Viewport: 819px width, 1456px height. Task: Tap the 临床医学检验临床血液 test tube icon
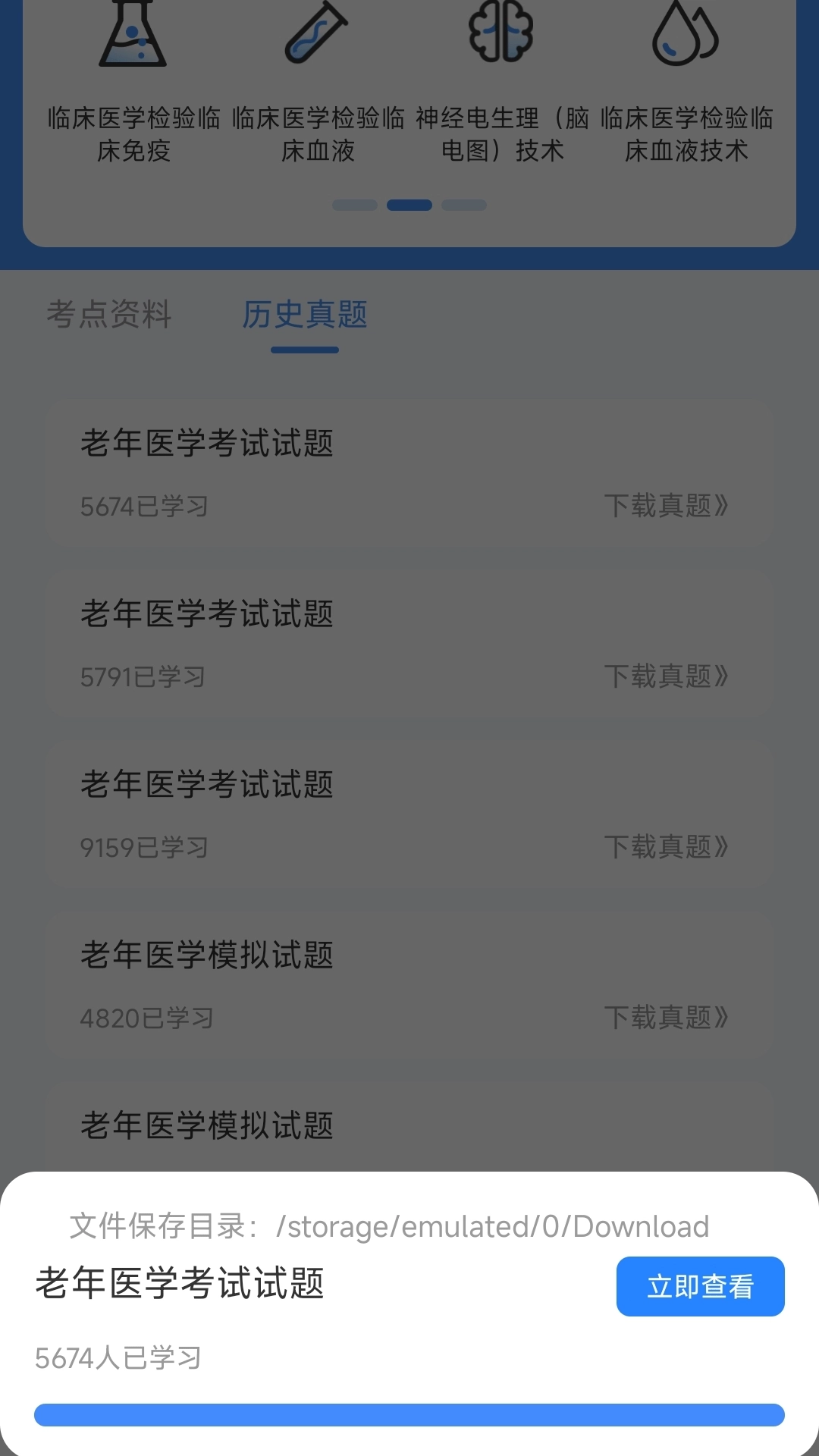point(317,34)
